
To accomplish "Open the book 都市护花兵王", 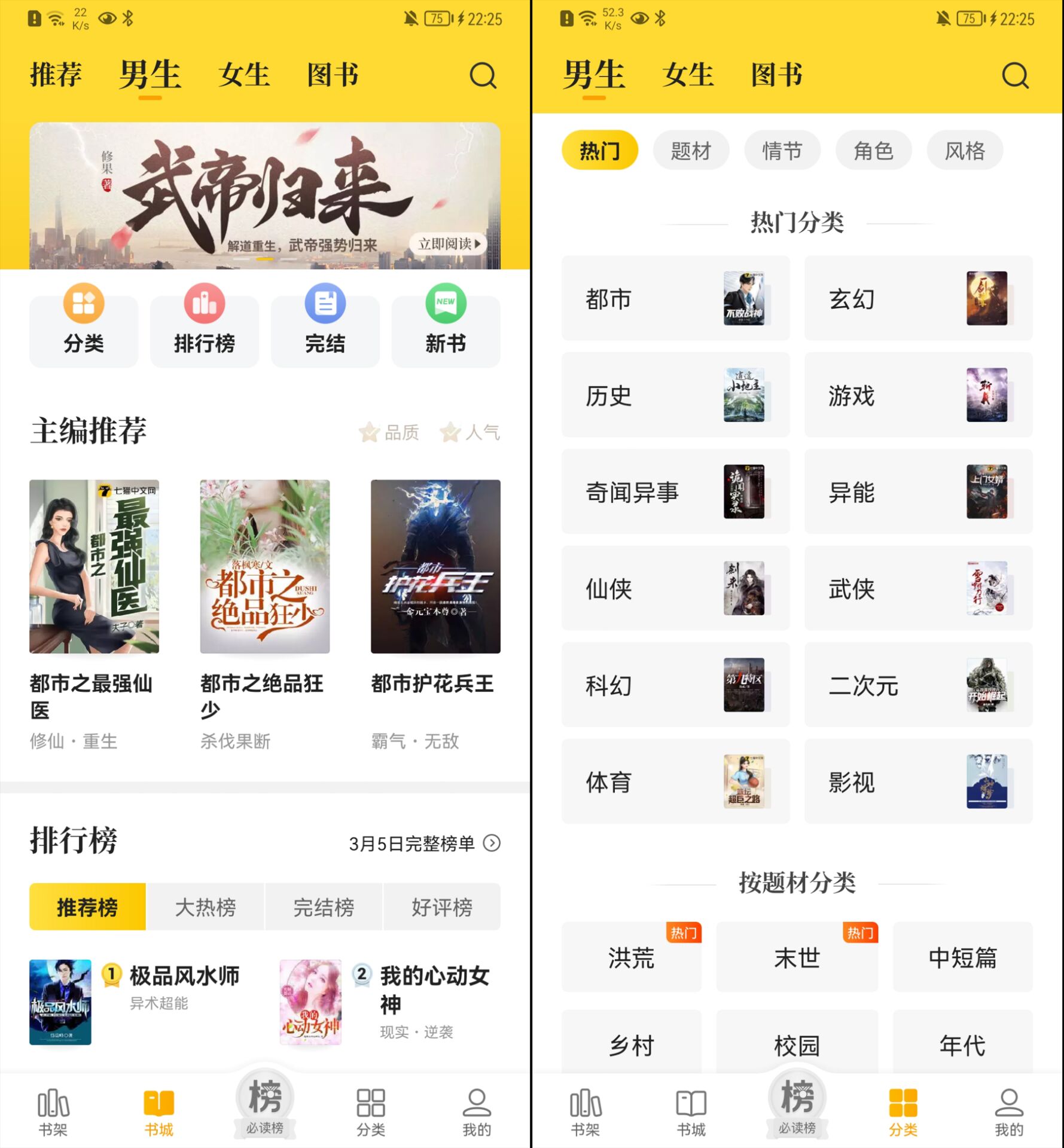I will [435, 566].
